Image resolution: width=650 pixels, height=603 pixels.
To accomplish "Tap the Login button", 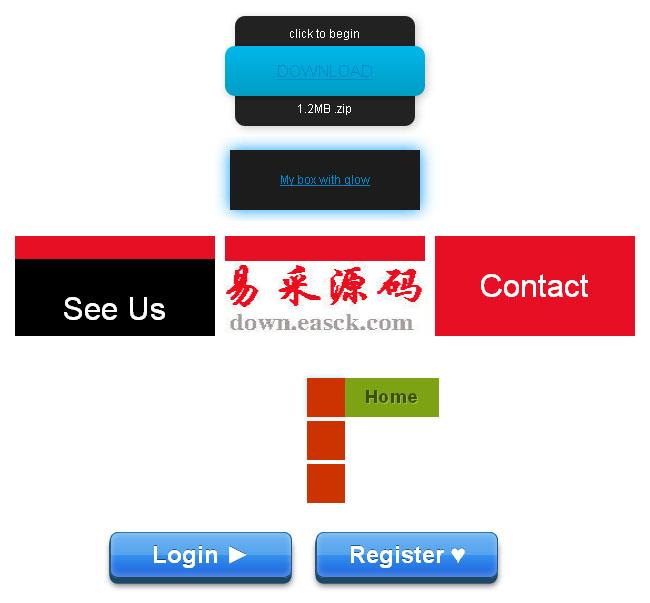I will tap(200, 555).
